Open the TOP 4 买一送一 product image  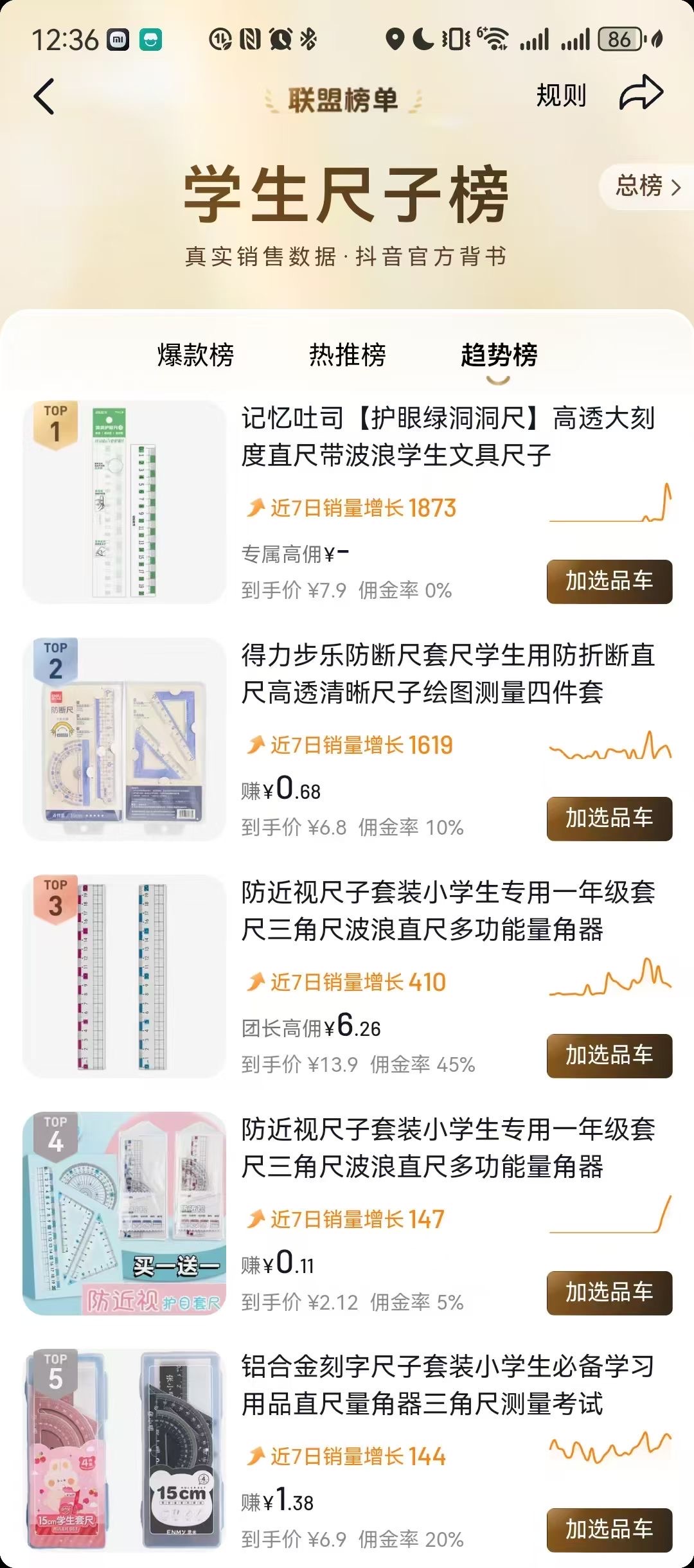point(125,1213)
